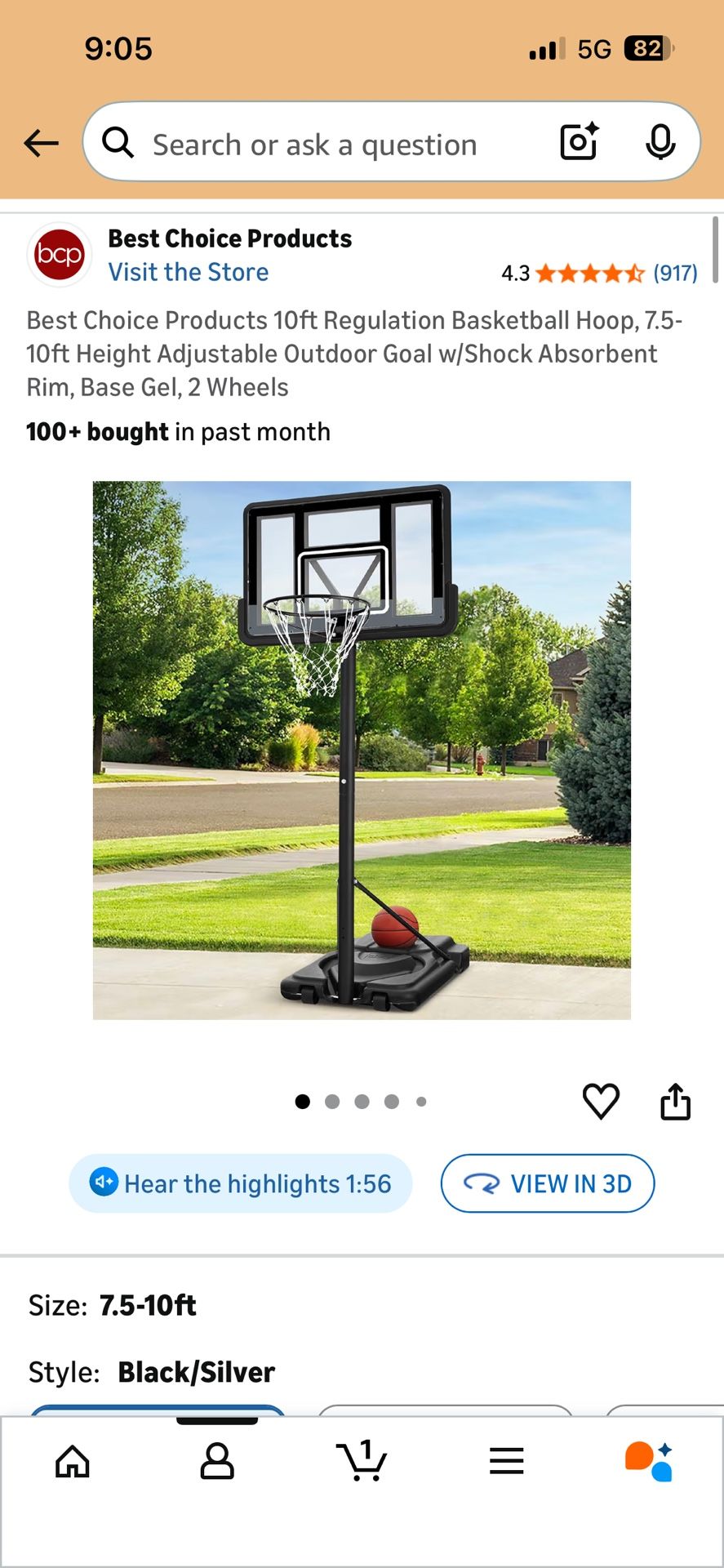The height and width of the screenshot is (1568, 724).
Task: Open the basketball hoop product image
Action: (362, 750)
